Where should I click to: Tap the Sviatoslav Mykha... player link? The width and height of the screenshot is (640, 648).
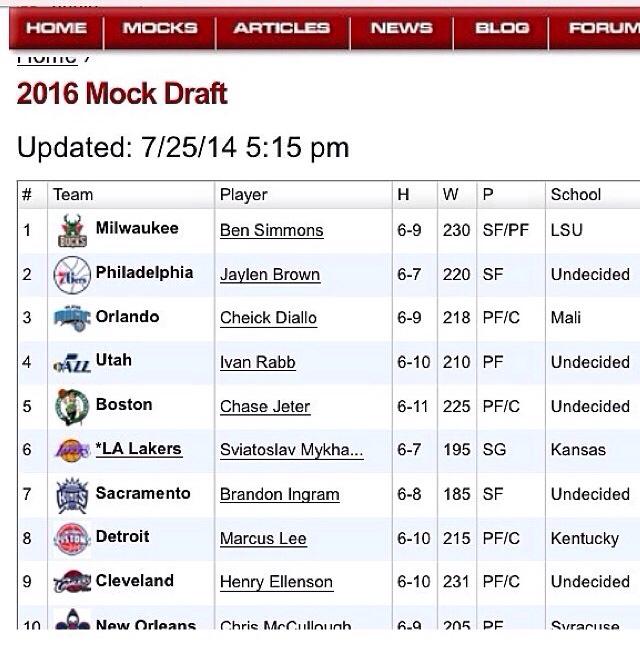point(291,450)
